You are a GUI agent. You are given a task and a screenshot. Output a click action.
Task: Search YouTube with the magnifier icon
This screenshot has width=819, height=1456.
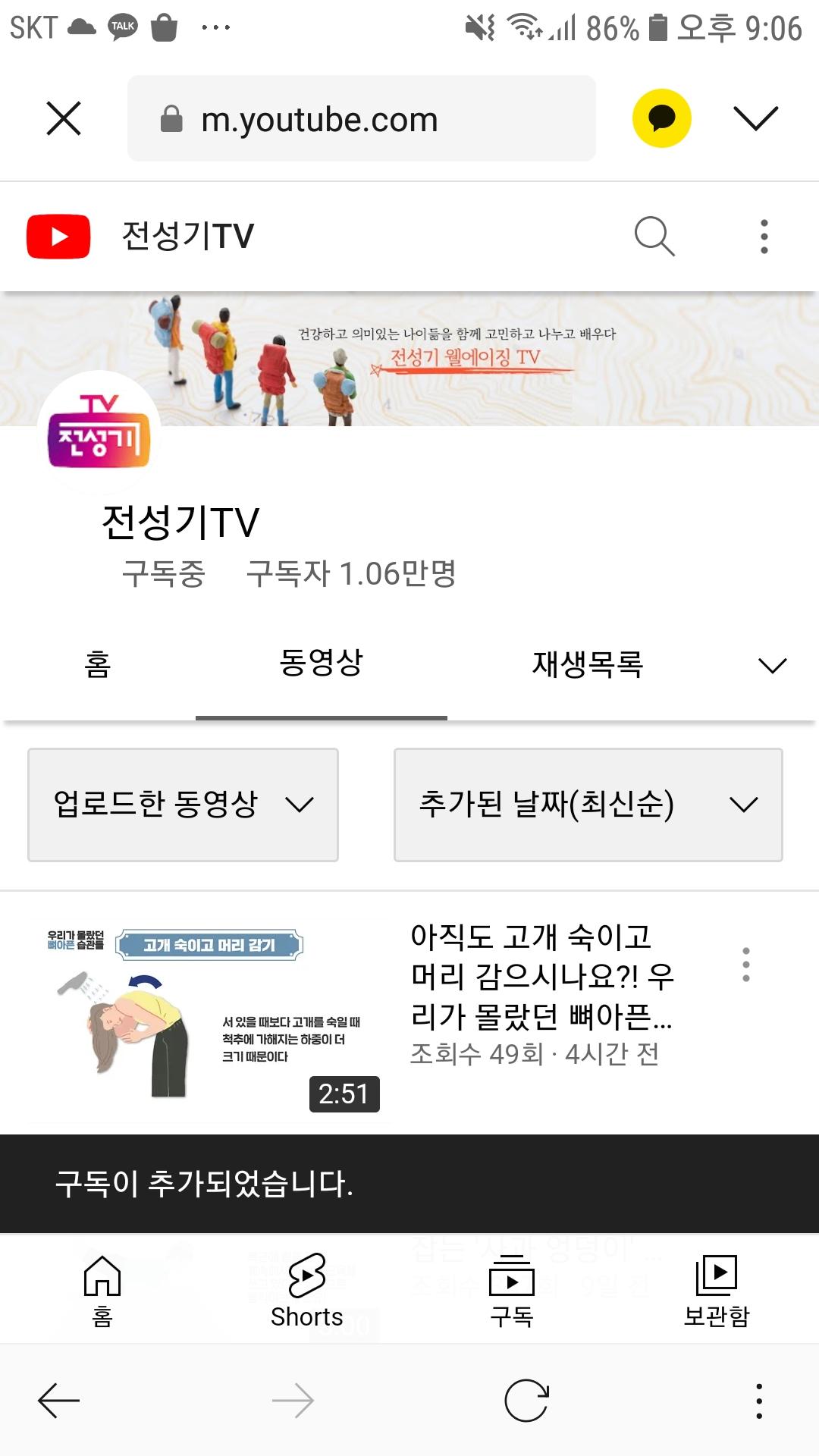[654, 237]
